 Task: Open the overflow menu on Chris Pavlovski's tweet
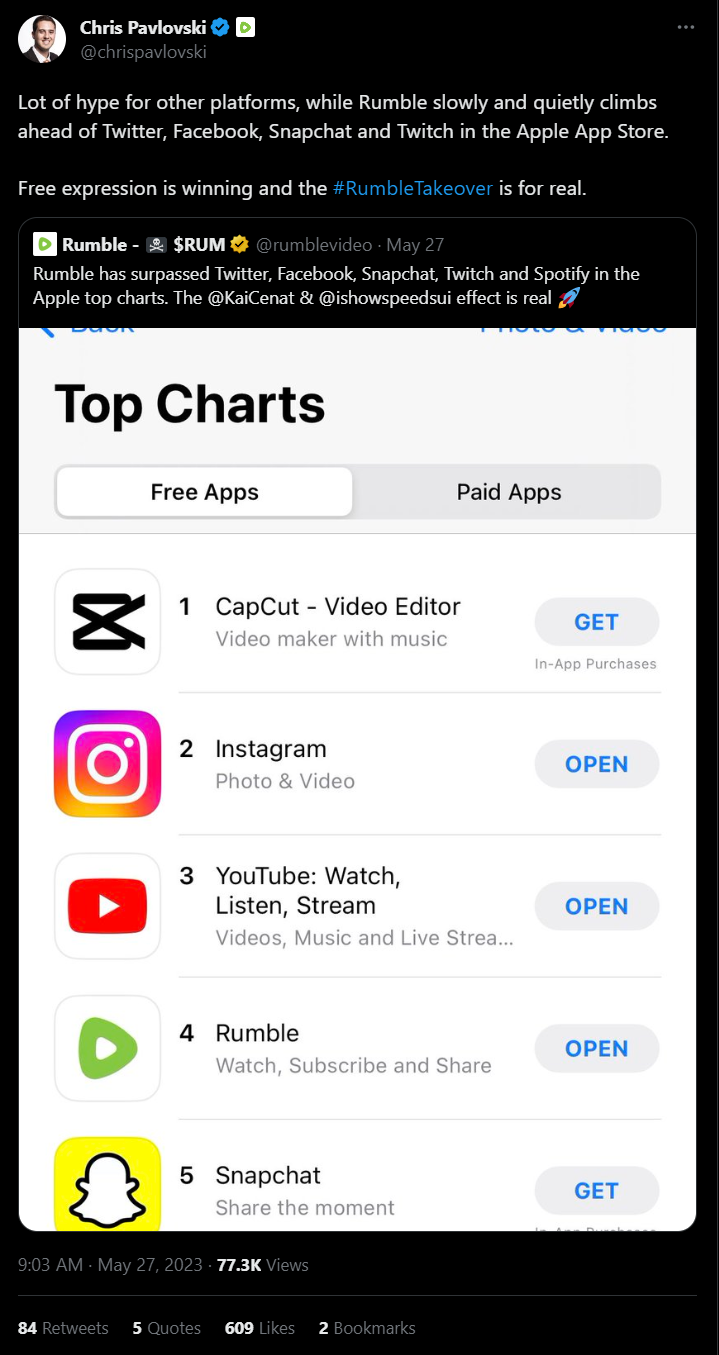(685, 27)
